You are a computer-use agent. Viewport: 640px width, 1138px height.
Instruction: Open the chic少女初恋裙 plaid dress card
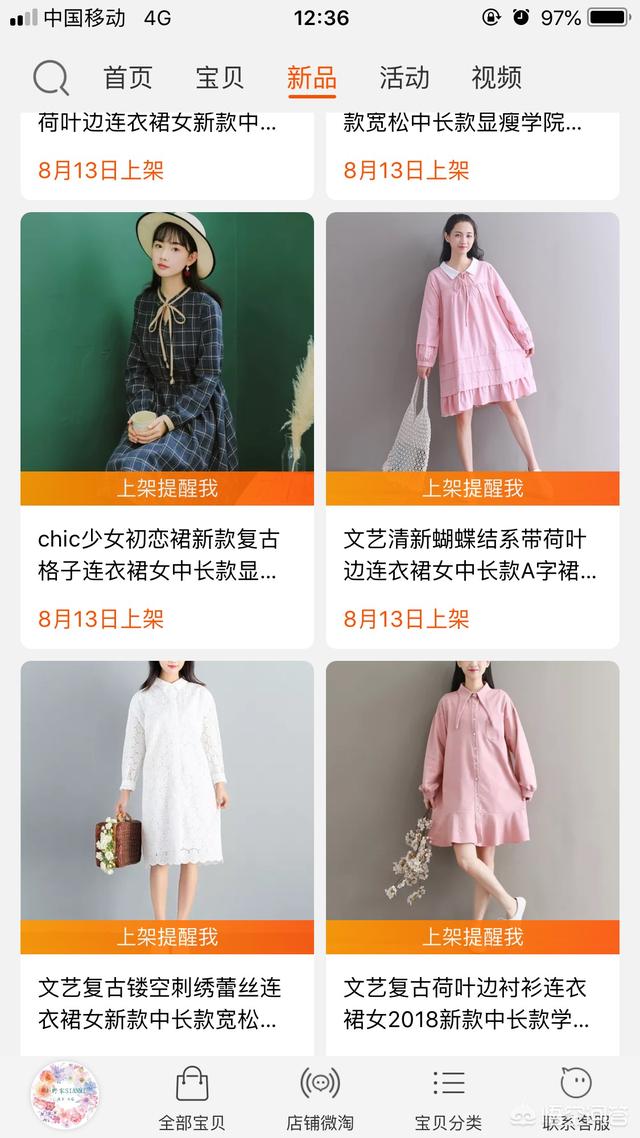point(167,430)
